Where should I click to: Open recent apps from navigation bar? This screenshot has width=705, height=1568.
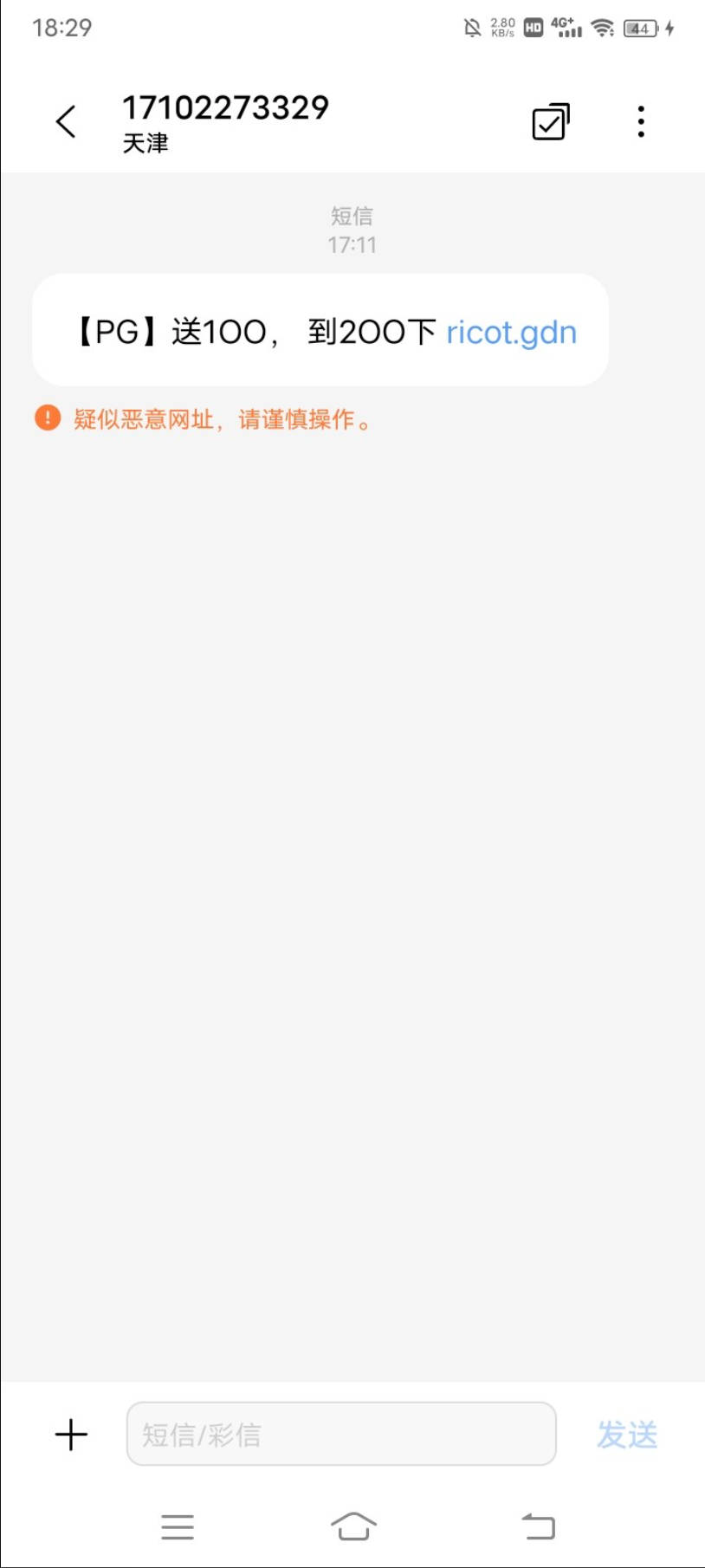click(x=178, y=1526)
